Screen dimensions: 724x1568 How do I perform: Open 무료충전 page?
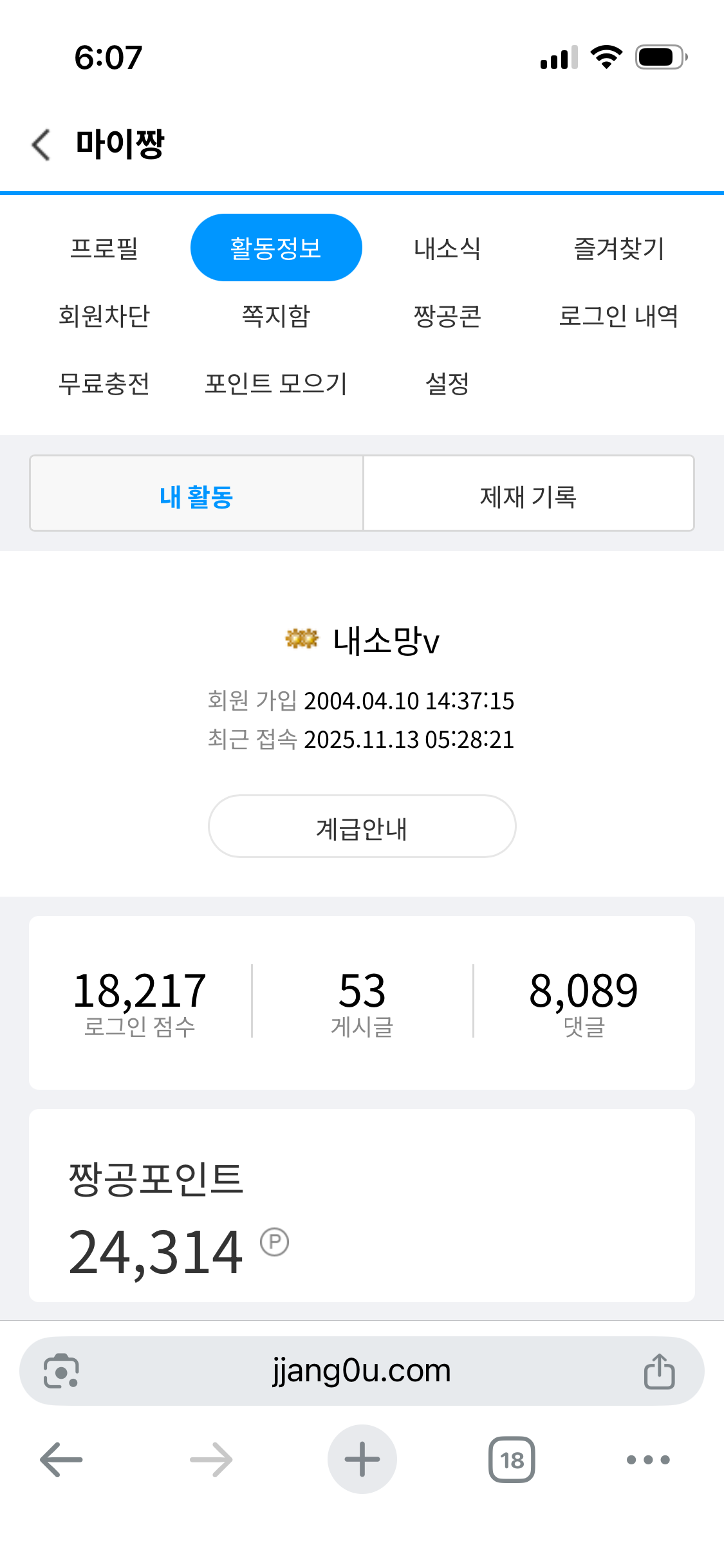click(104, 384)
